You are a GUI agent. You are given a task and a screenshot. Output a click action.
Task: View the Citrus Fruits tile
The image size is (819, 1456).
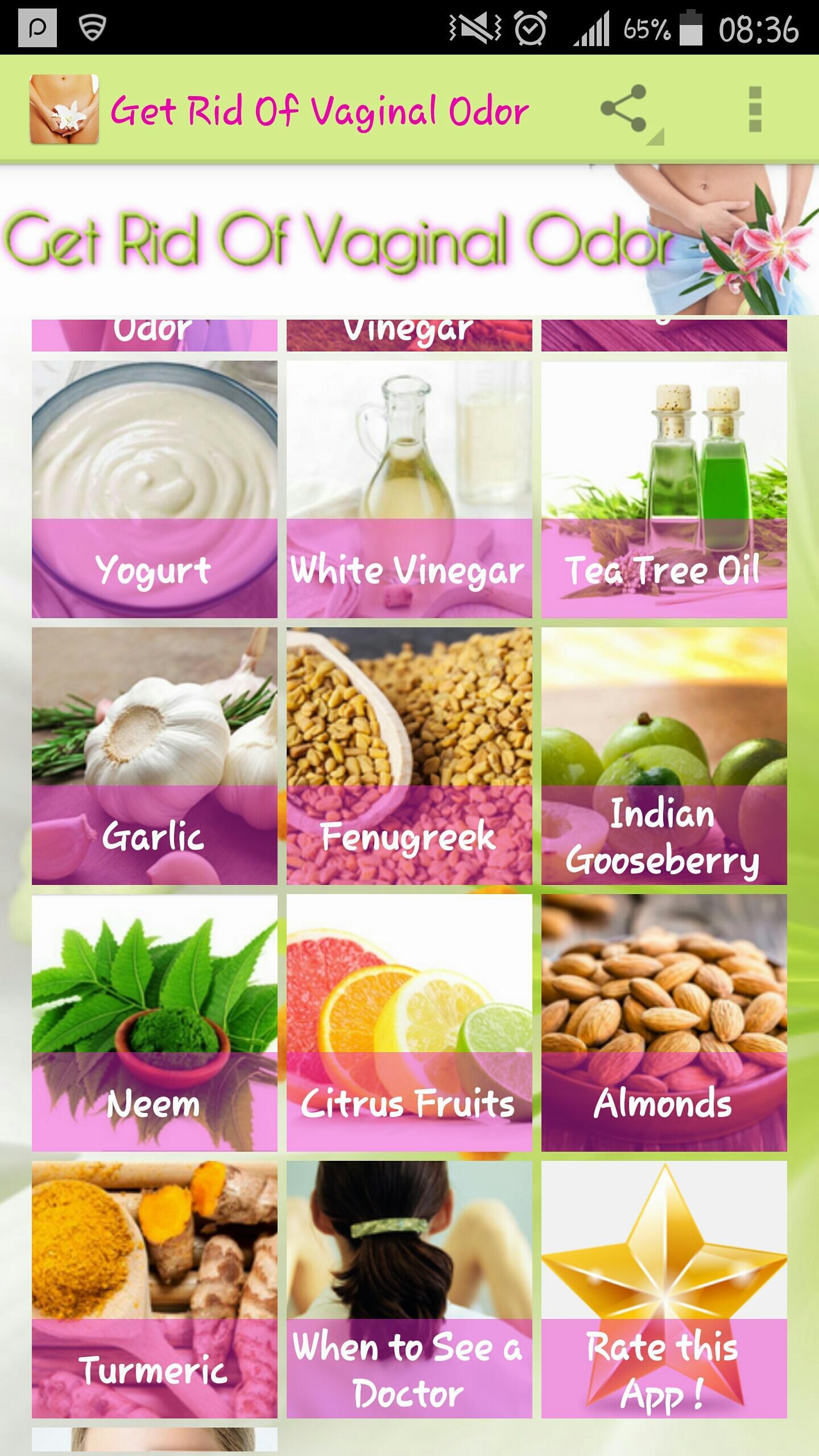click(409, 1023)
